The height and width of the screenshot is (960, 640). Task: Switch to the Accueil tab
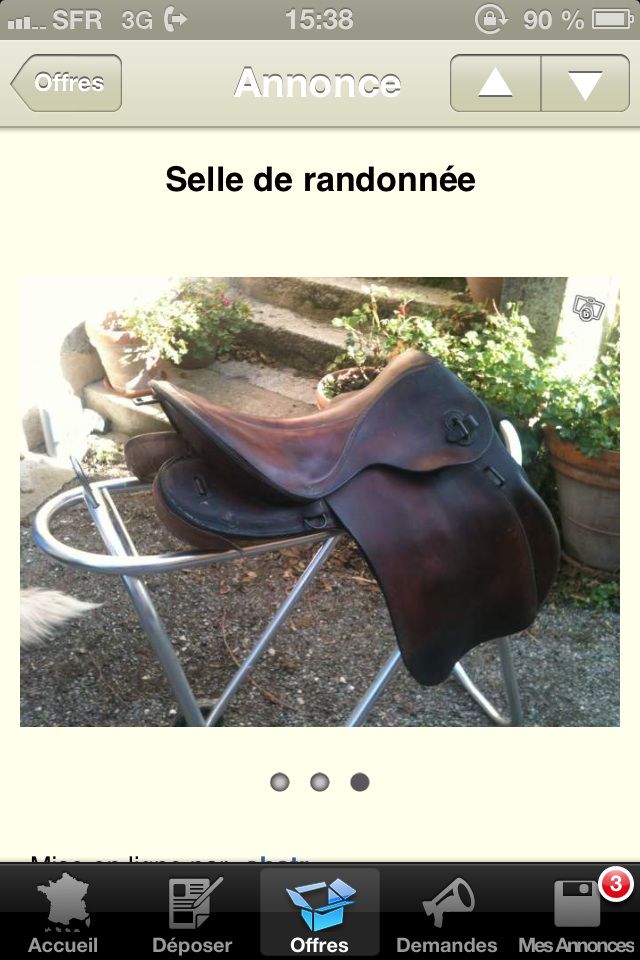point(63,914)
